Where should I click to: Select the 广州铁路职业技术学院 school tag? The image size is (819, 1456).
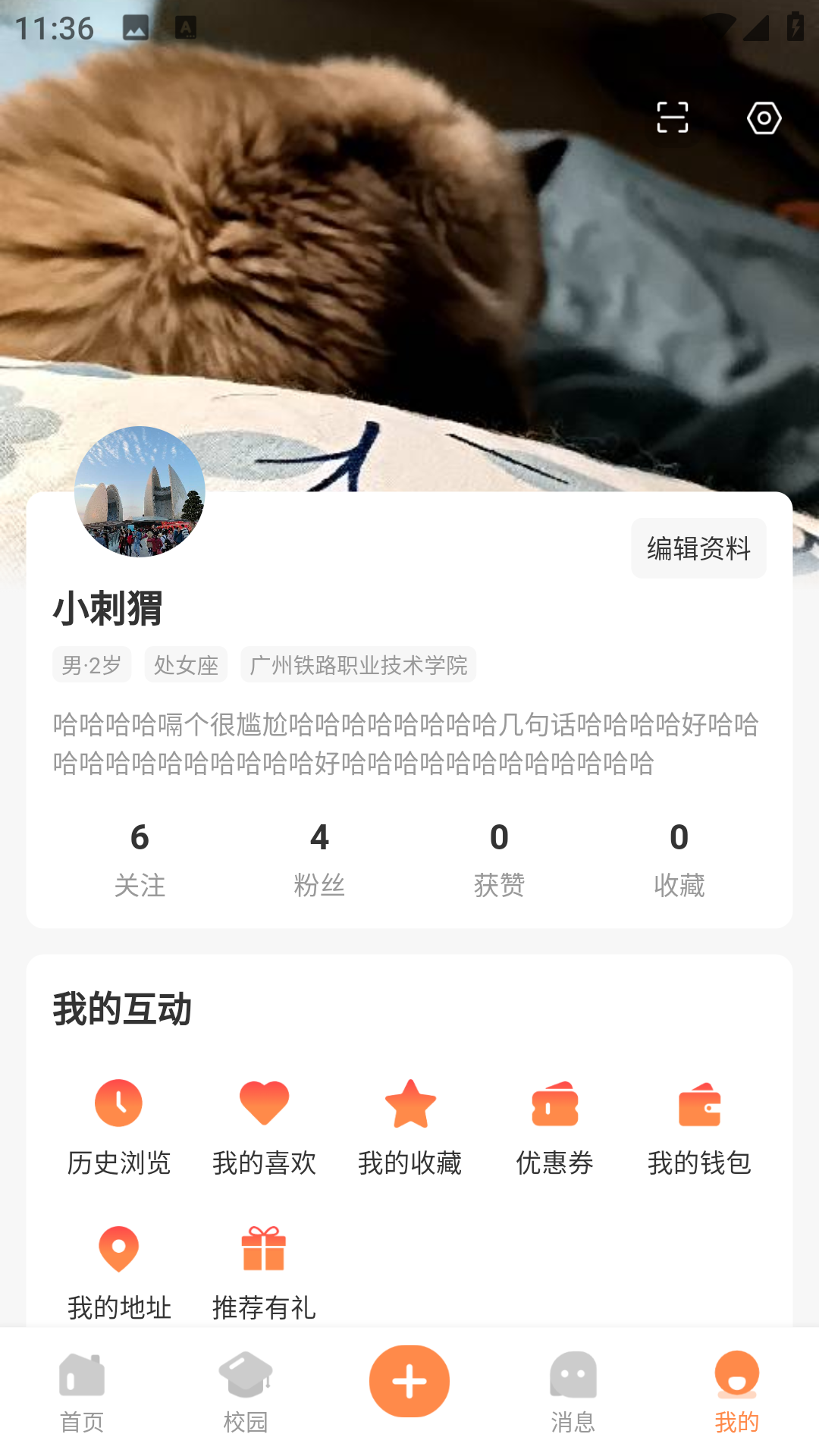(356, 664)
